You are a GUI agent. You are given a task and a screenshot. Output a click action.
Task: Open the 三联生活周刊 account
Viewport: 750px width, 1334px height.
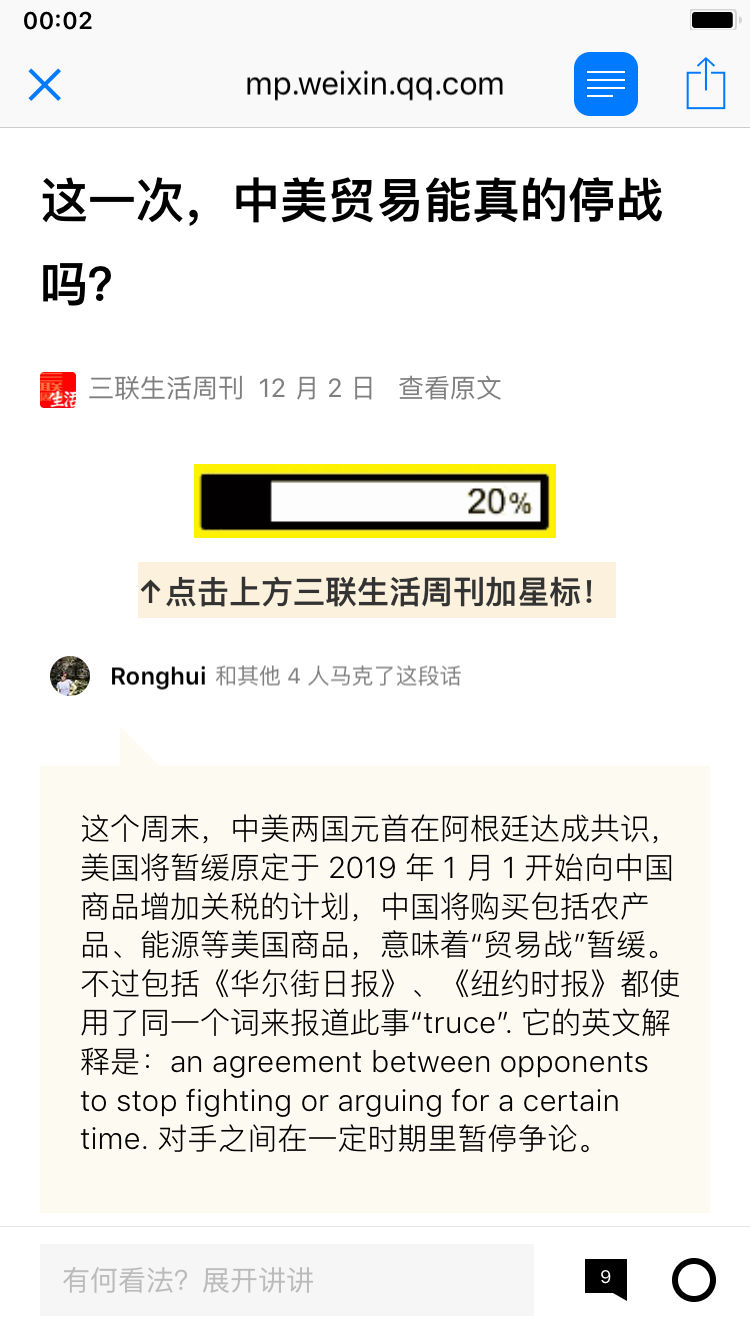click(166, 388)
